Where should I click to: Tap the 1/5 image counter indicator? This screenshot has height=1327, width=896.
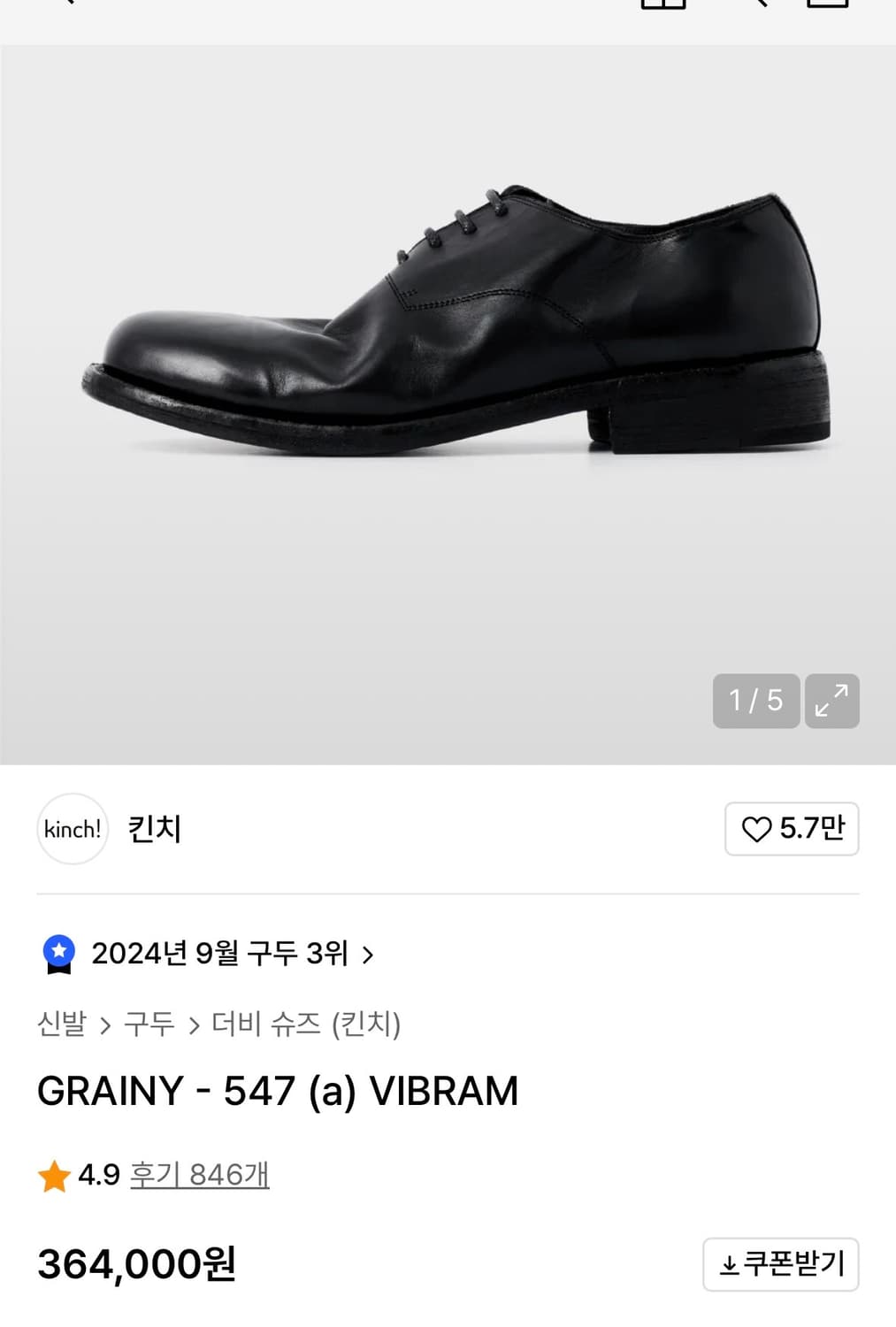[x=754, y=702]
